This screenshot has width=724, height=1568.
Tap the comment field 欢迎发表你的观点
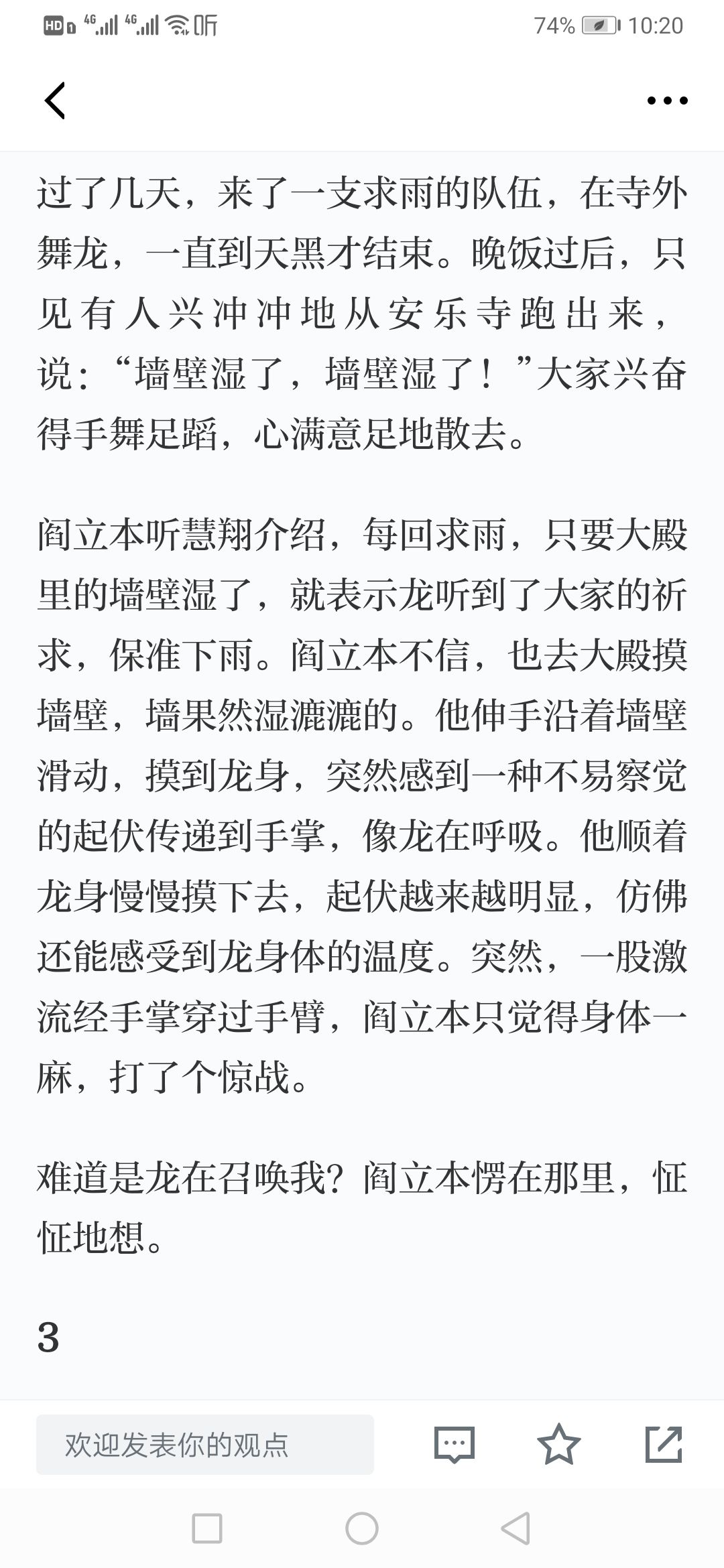(x=205, y=1445)
